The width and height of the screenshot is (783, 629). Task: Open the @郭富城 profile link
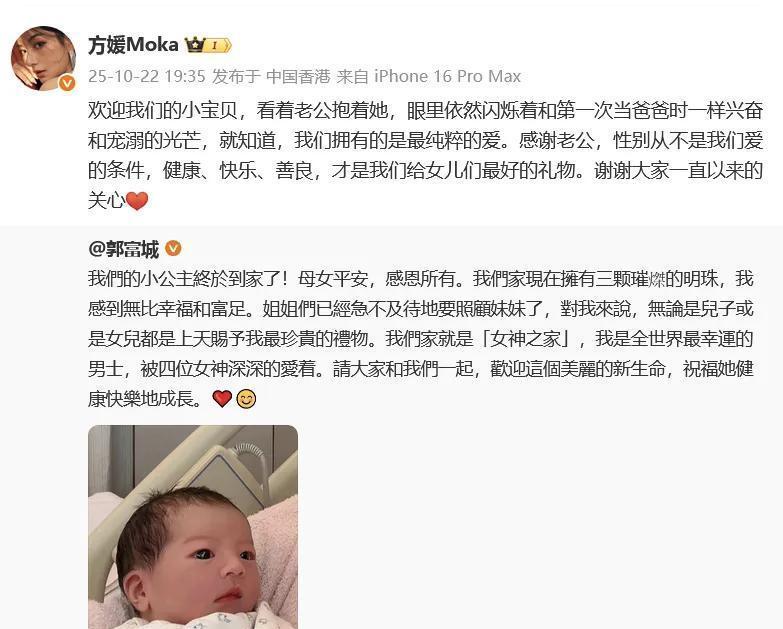[124, 249]
